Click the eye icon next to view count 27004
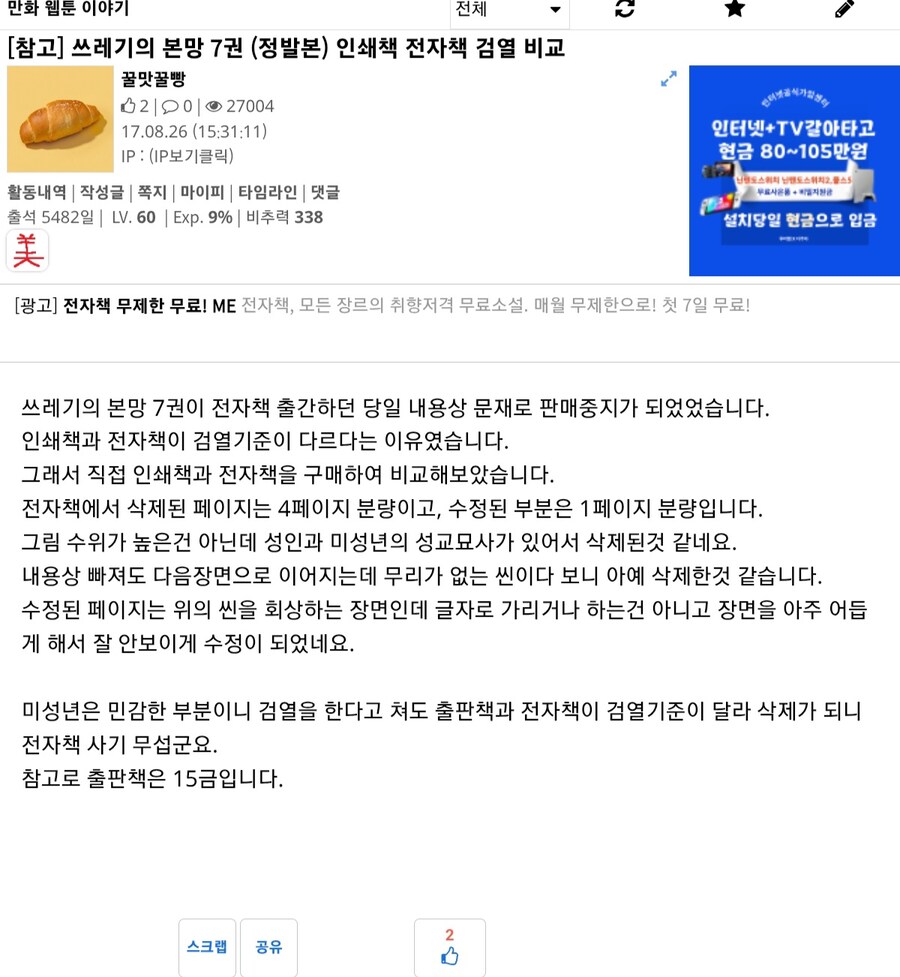The image size is (900, 977). (x=213, y=106)
